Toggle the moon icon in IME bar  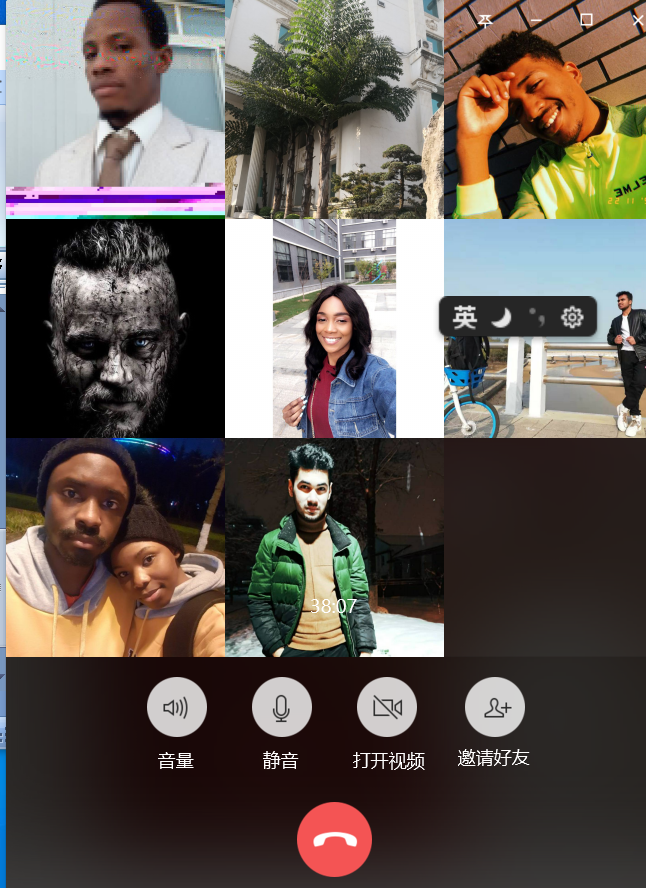501,317
